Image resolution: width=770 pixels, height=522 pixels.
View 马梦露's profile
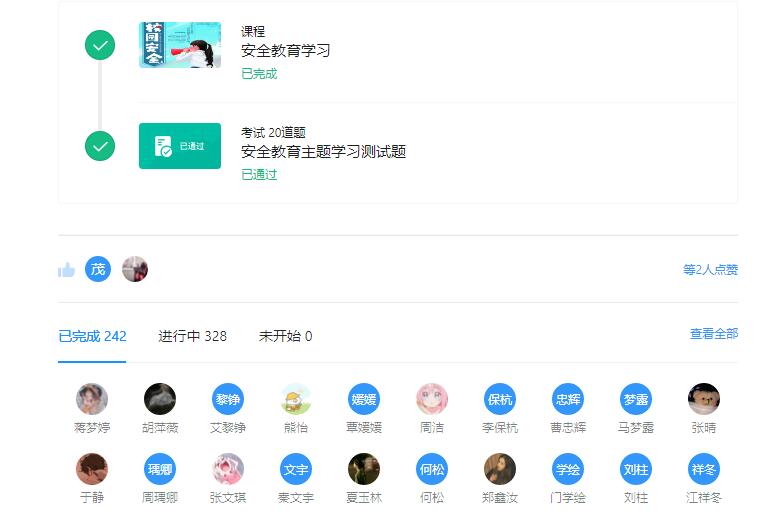636,399
